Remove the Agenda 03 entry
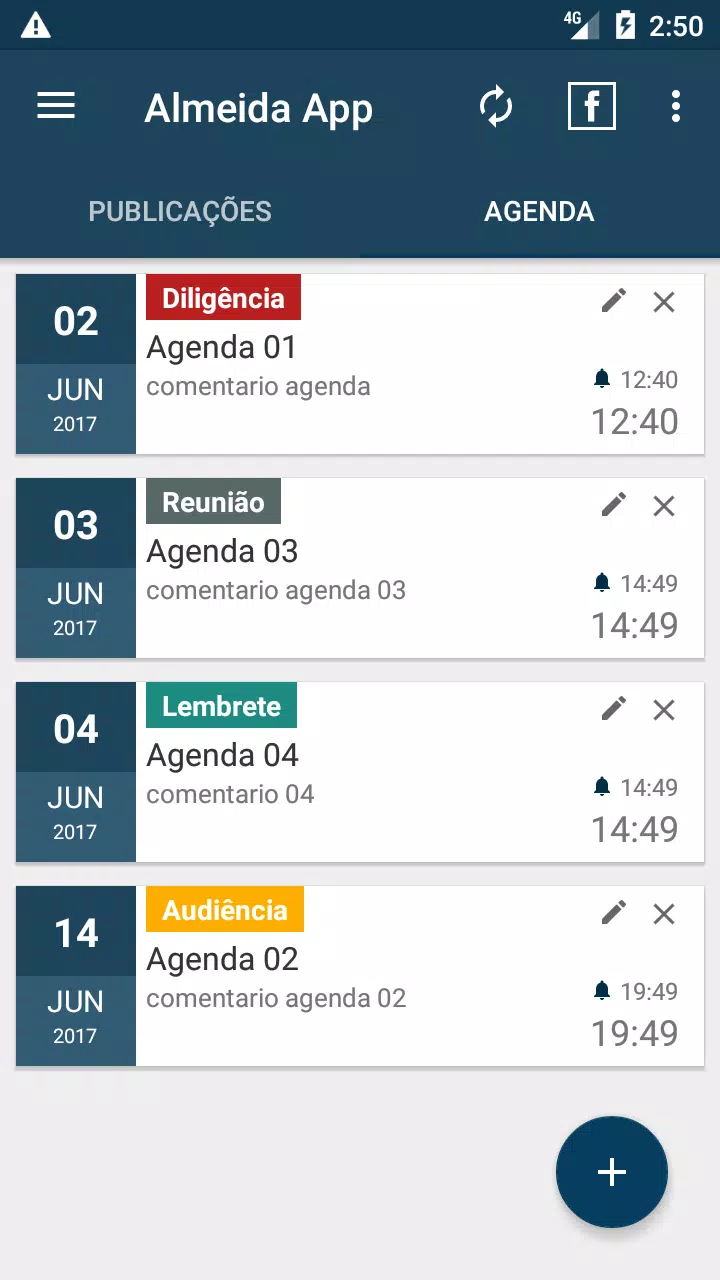The width and height of the screenshot is (720, 1280). point(664,505)
